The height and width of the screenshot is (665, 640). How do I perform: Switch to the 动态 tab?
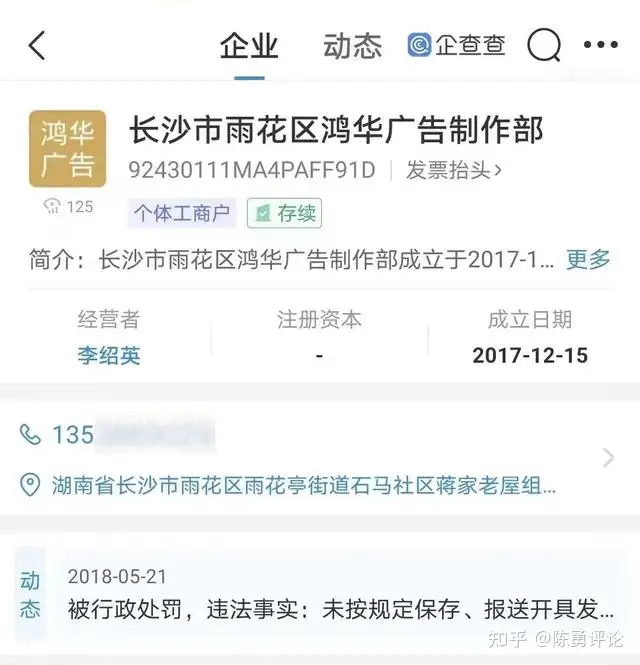point(352,46)
